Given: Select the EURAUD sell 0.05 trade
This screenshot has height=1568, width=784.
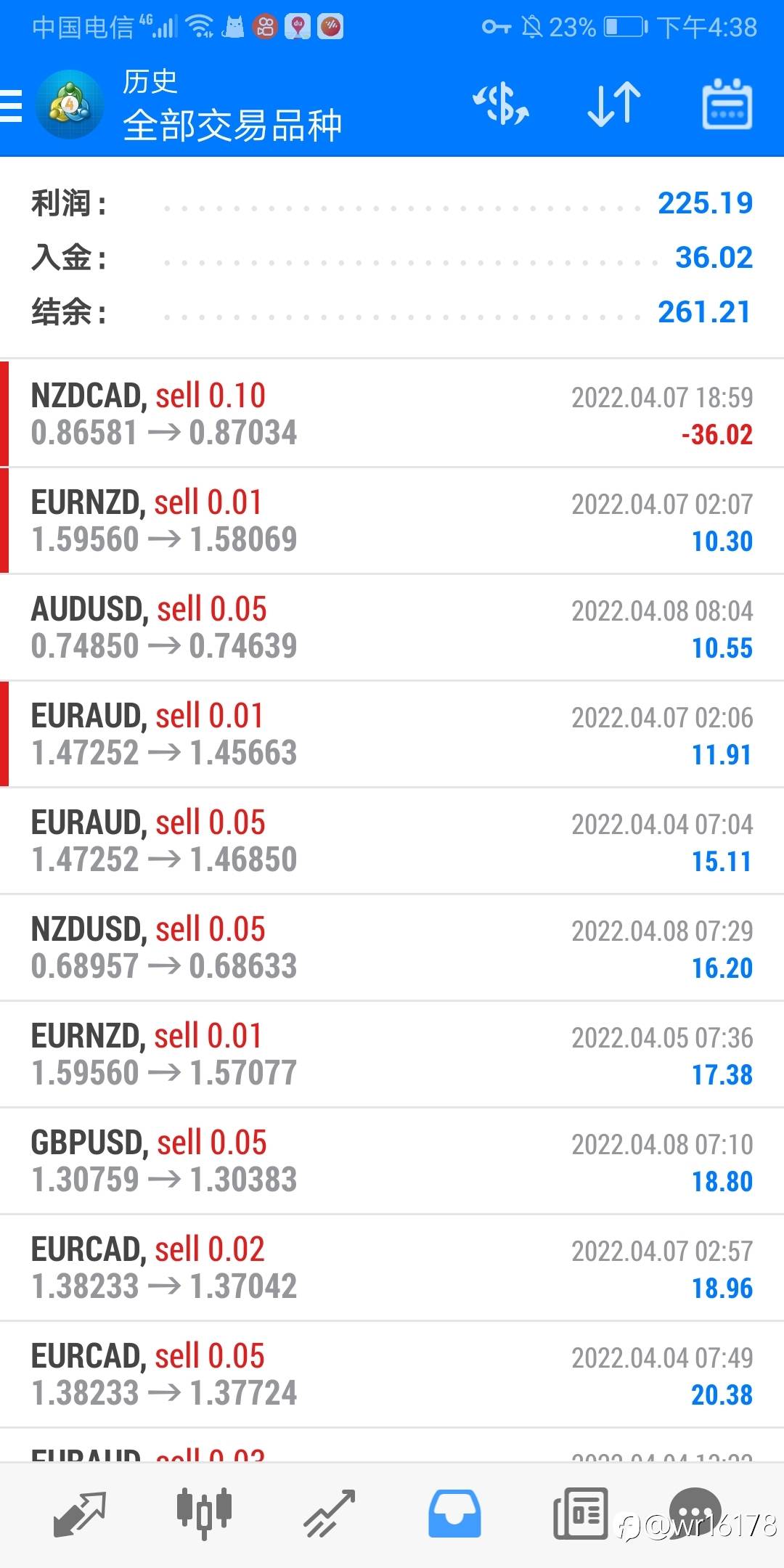Looking at the screenshot, I should tap(392, 841).
